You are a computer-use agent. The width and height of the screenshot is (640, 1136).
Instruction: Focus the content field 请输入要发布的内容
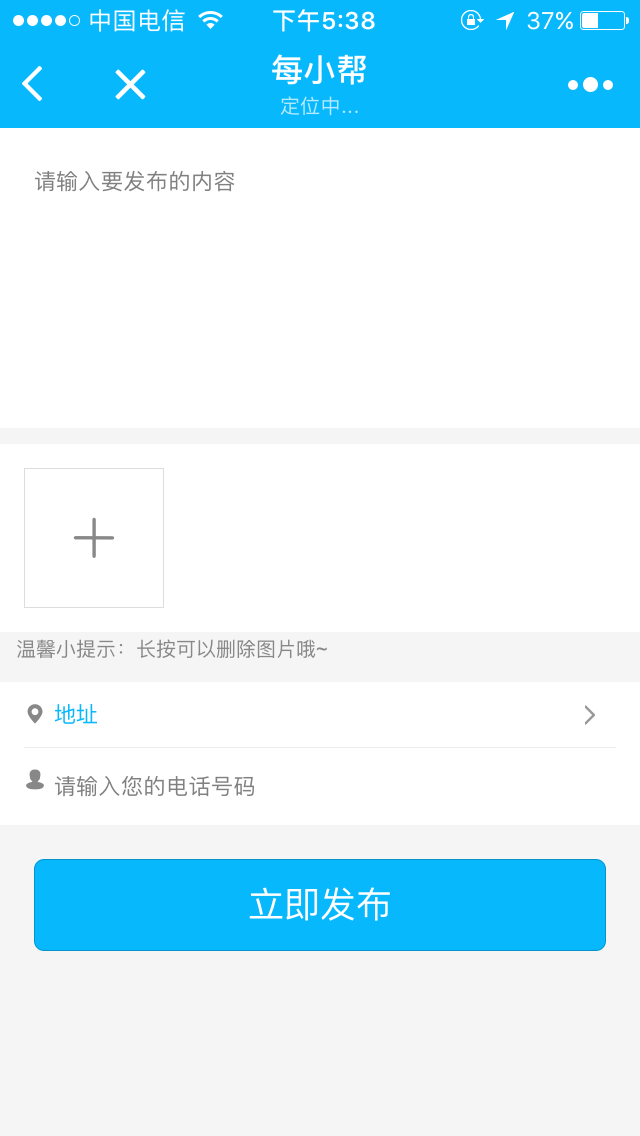coord(320,277)
